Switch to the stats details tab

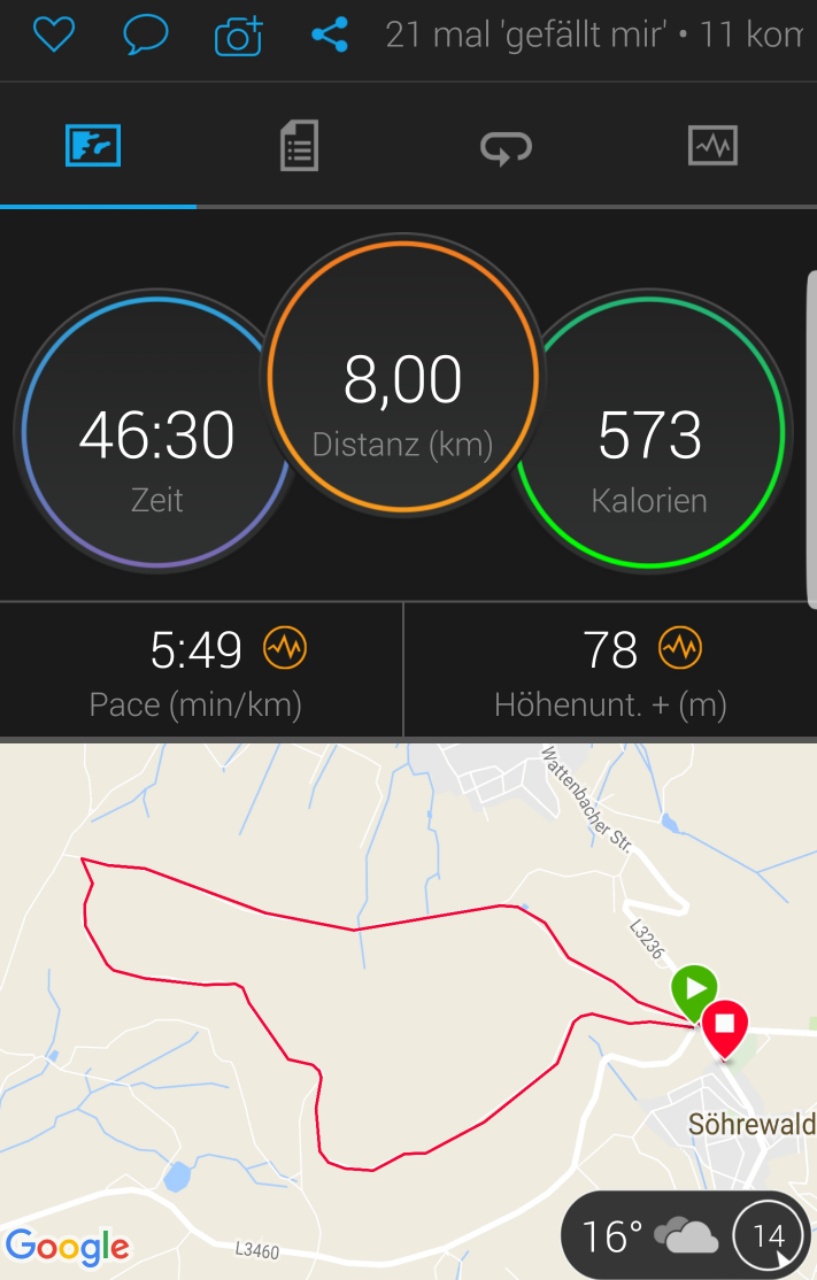click(x=298, y=145)
